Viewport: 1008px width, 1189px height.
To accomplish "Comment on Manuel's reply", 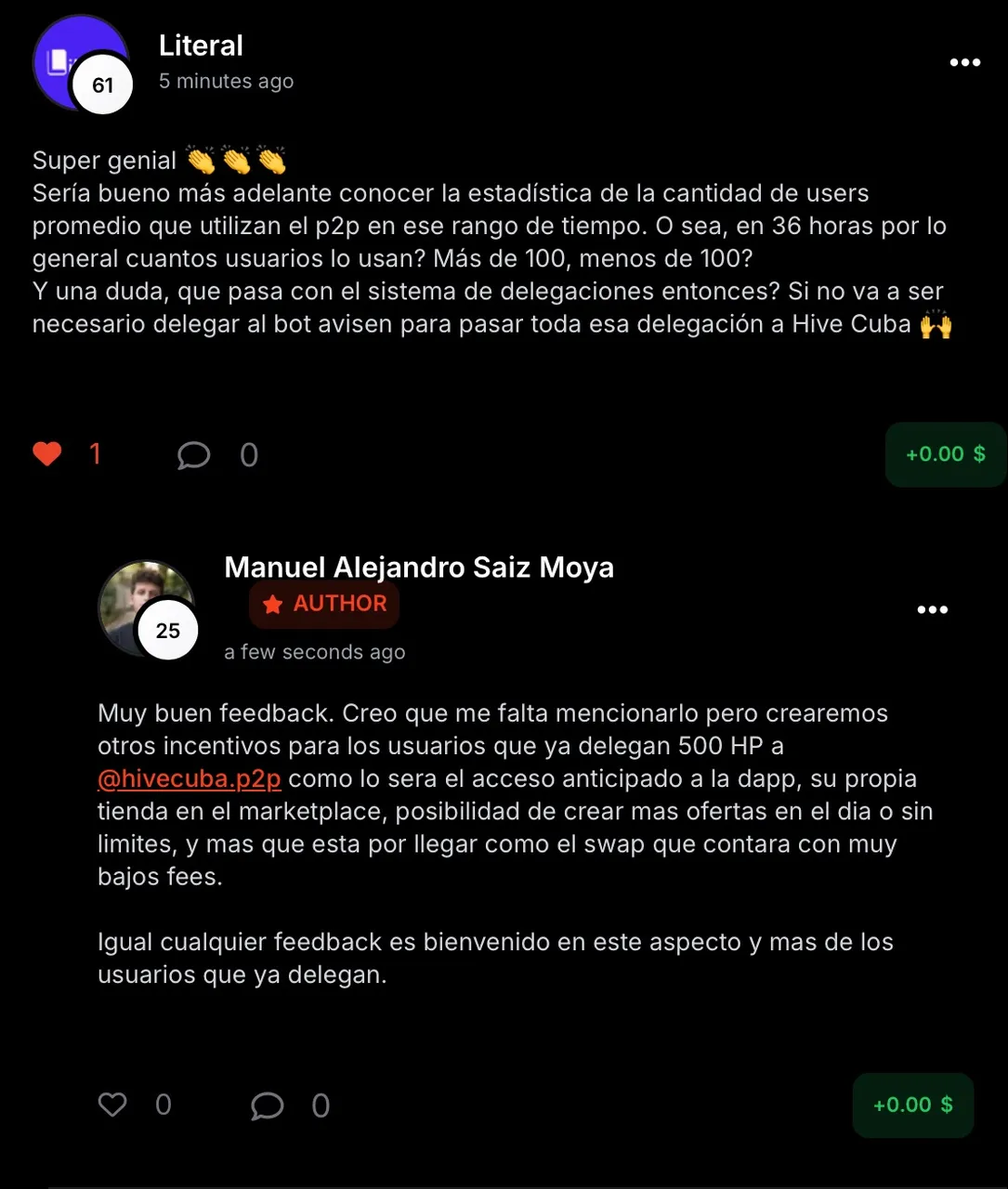I will click(268, 1105).
